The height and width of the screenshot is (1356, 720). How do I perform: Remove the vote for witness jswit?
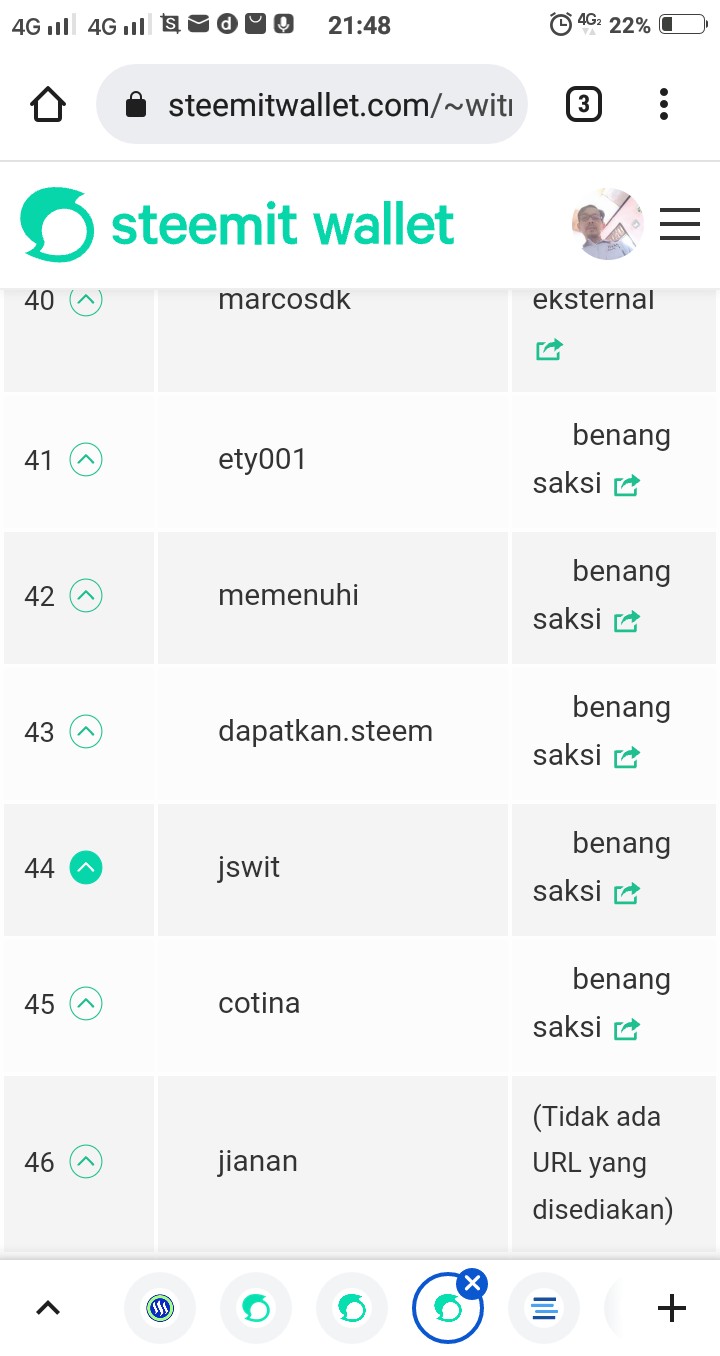click(x=86, y=868)
